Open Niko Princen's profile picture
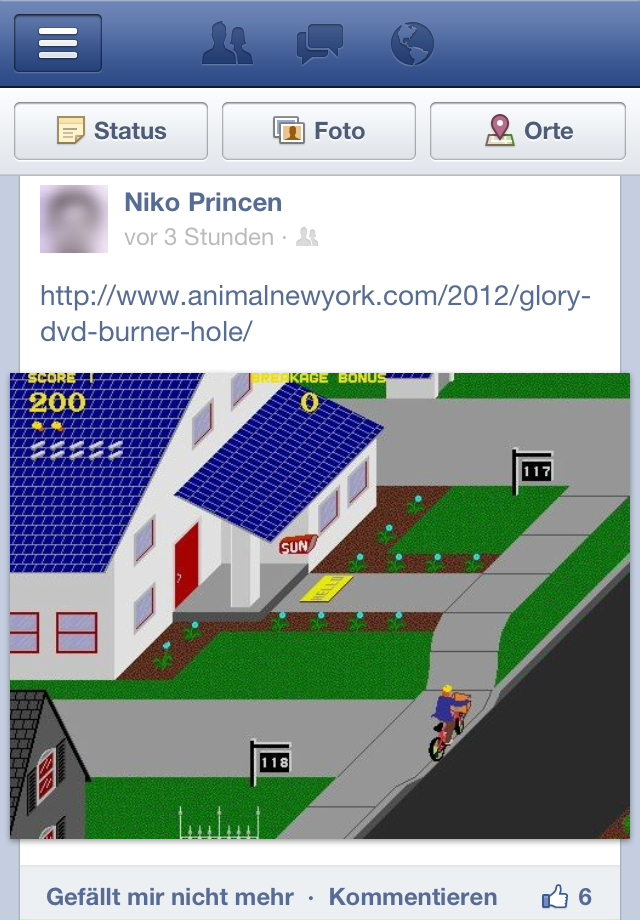The image size is (640, 920). (x=74, y=218)
